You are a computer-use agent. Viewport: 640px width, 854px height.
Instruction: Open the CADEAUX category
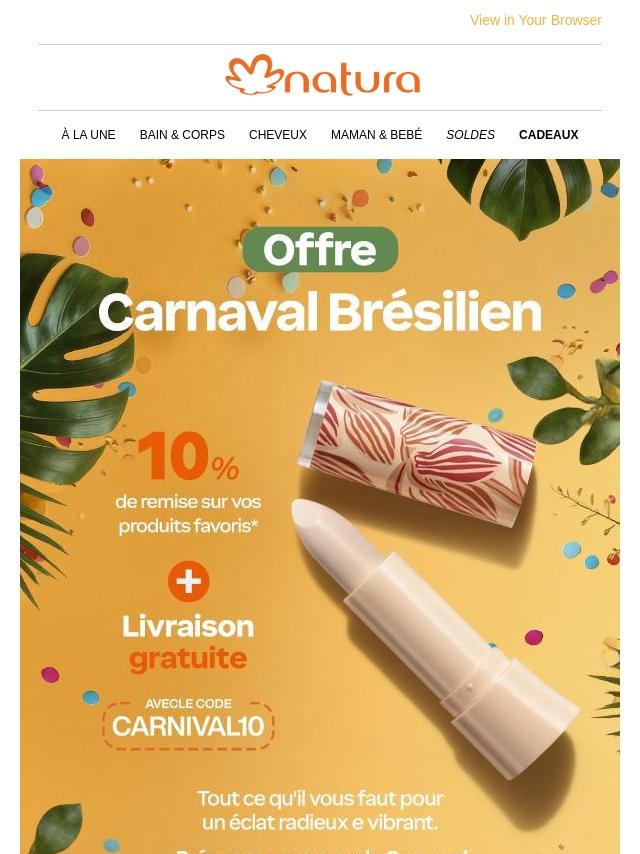(548, 135)
